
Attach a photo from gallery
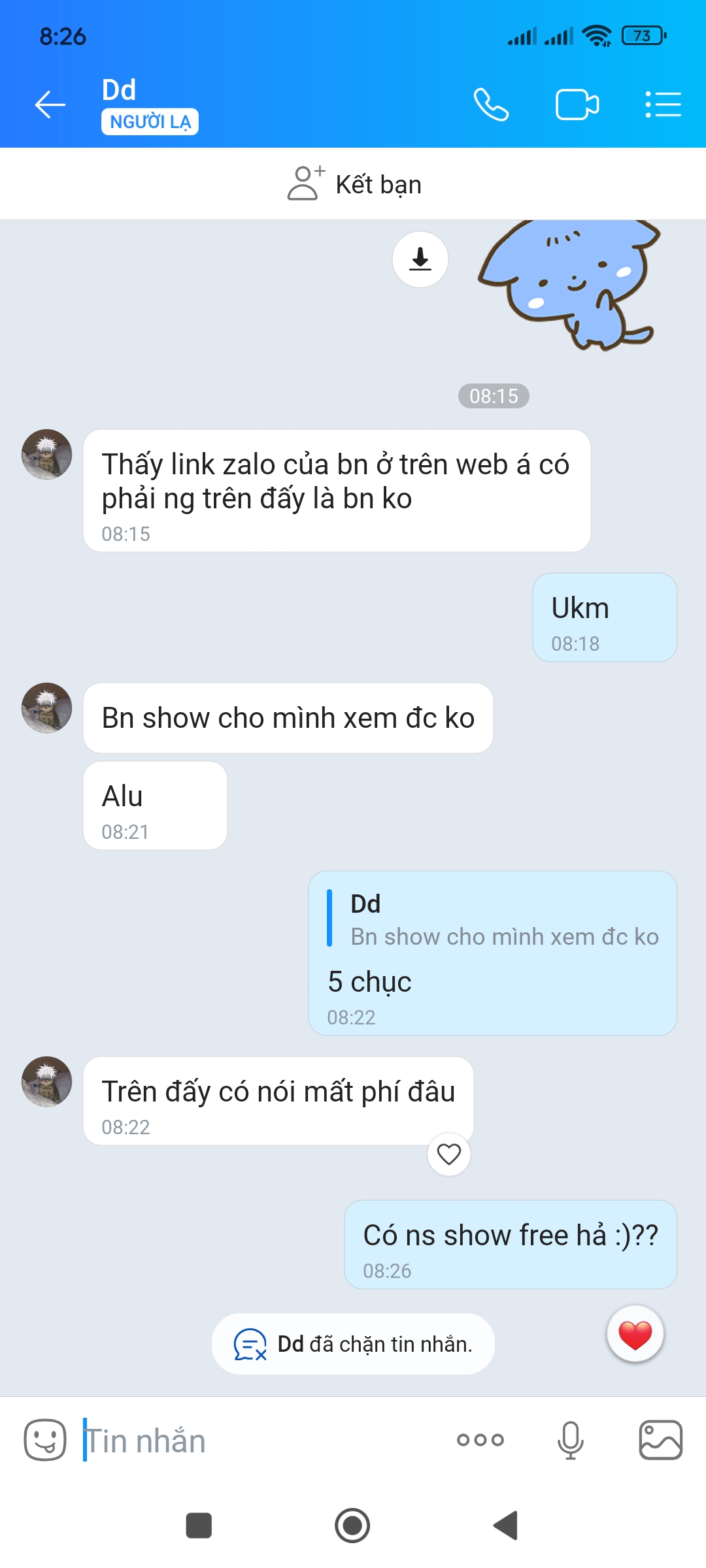(x=660, y=1440)
